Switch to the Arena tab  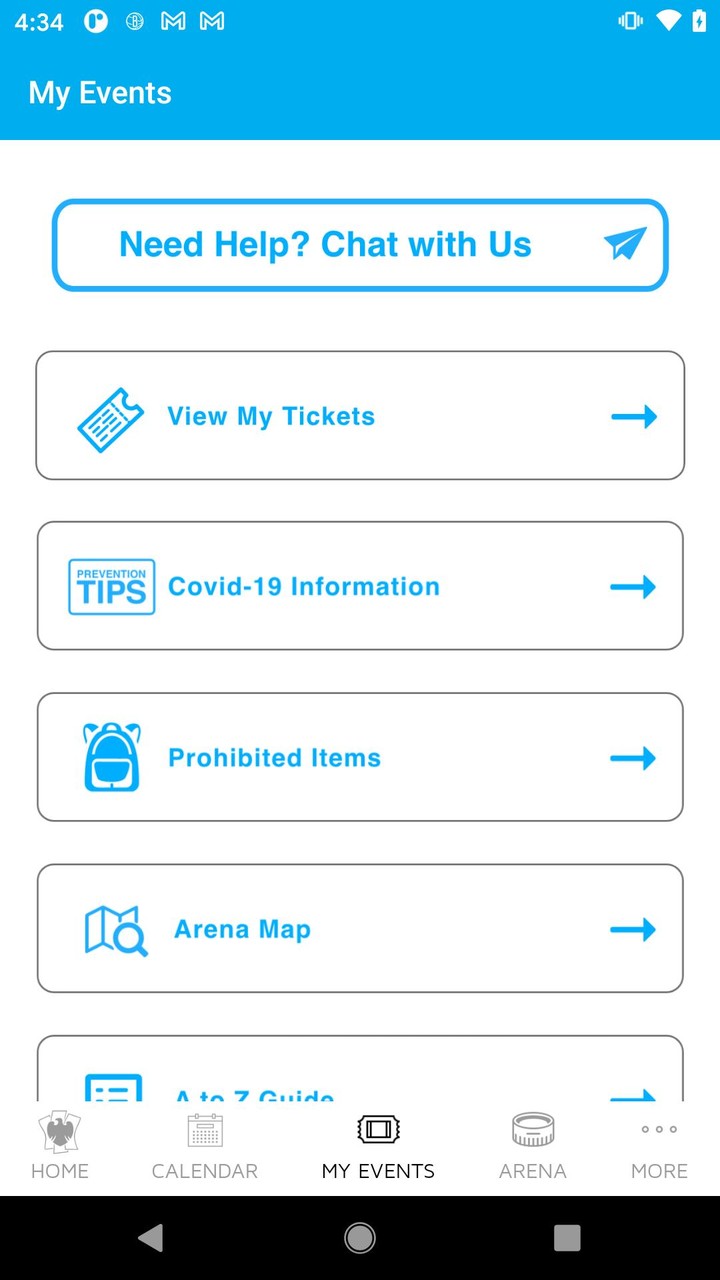click(x=533, y=1146)
